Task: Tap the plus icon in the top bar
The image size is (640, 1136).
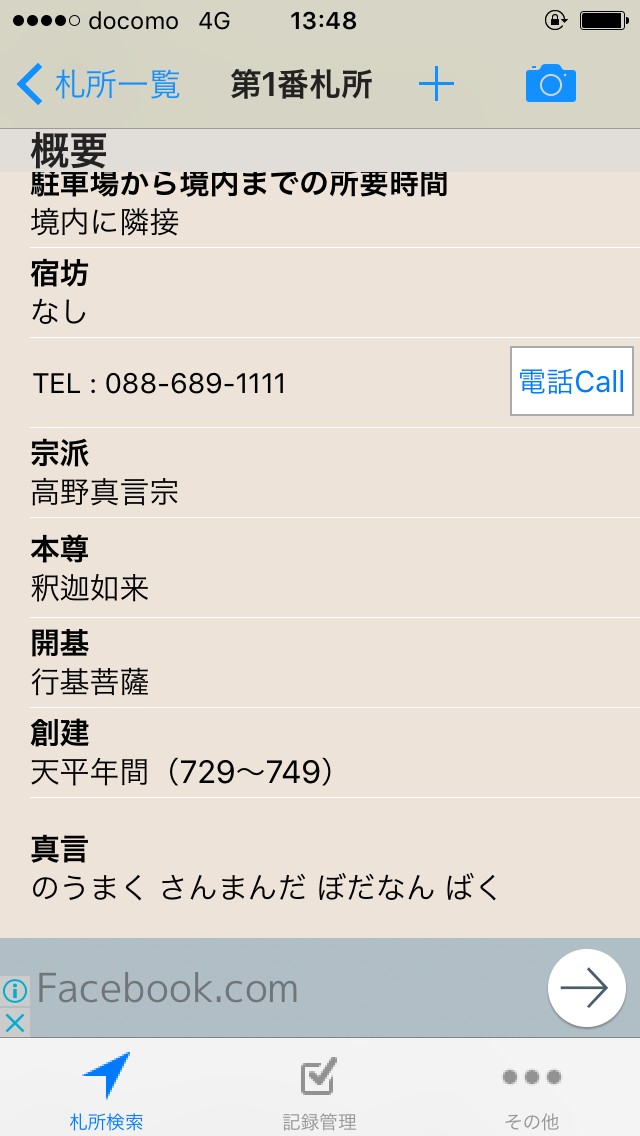Action: click(x=436, y=85)
